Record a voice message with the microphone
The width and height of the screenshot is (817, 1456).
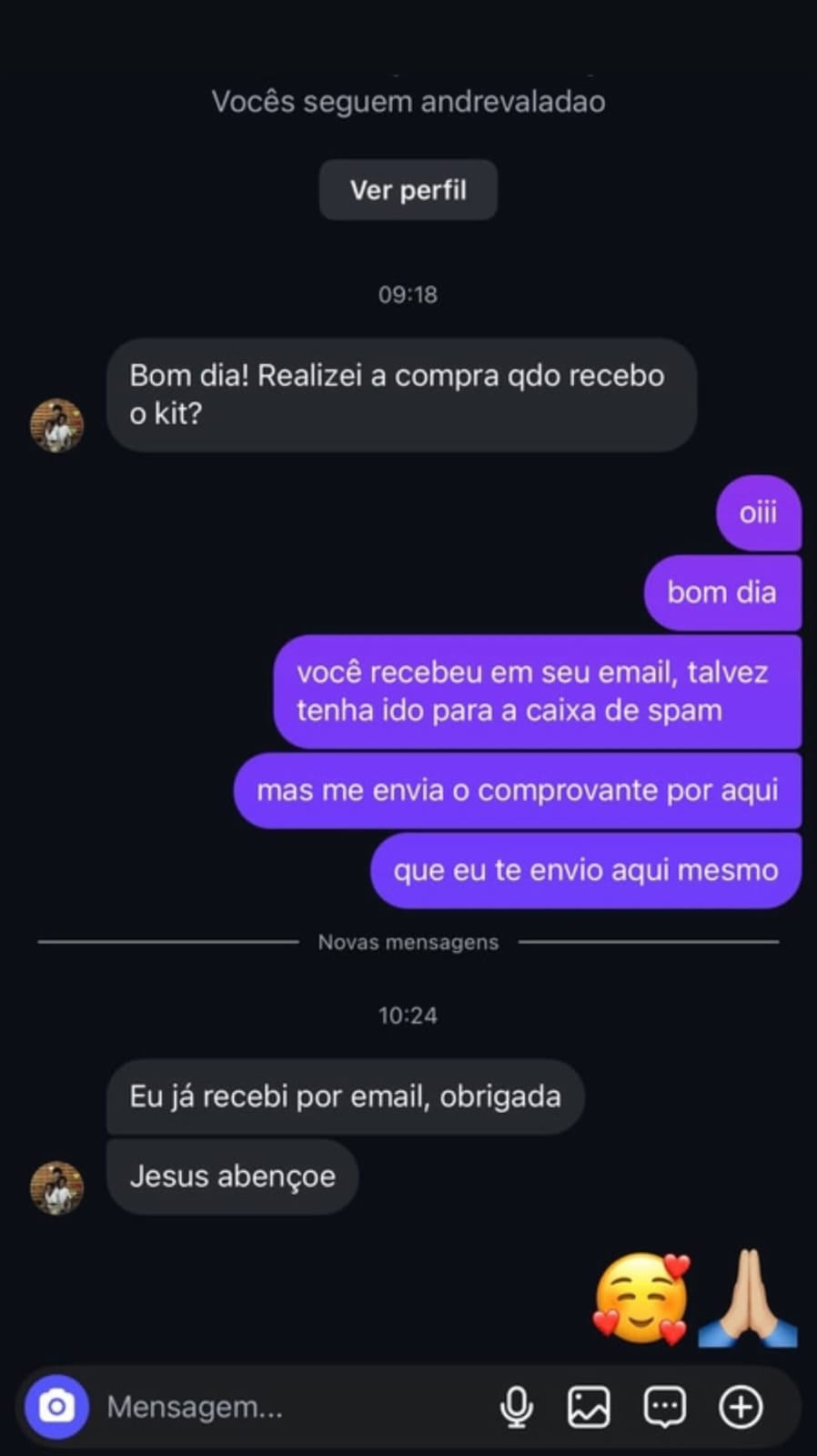517,1407
